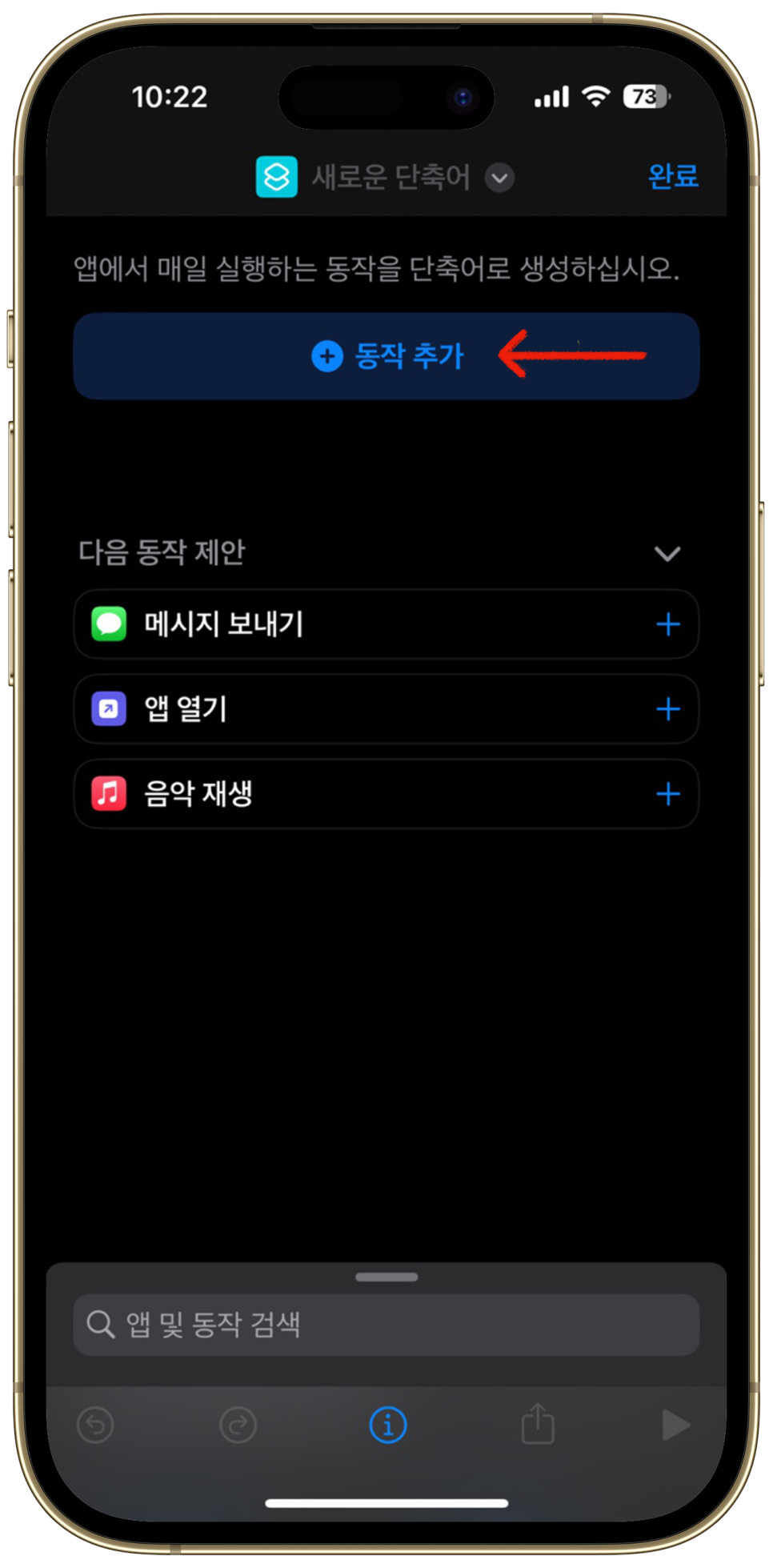This screenshot has width=773, height=1568.
Task: Focus the 앱 및 동작 검색 field
Action: [386, 1325]
